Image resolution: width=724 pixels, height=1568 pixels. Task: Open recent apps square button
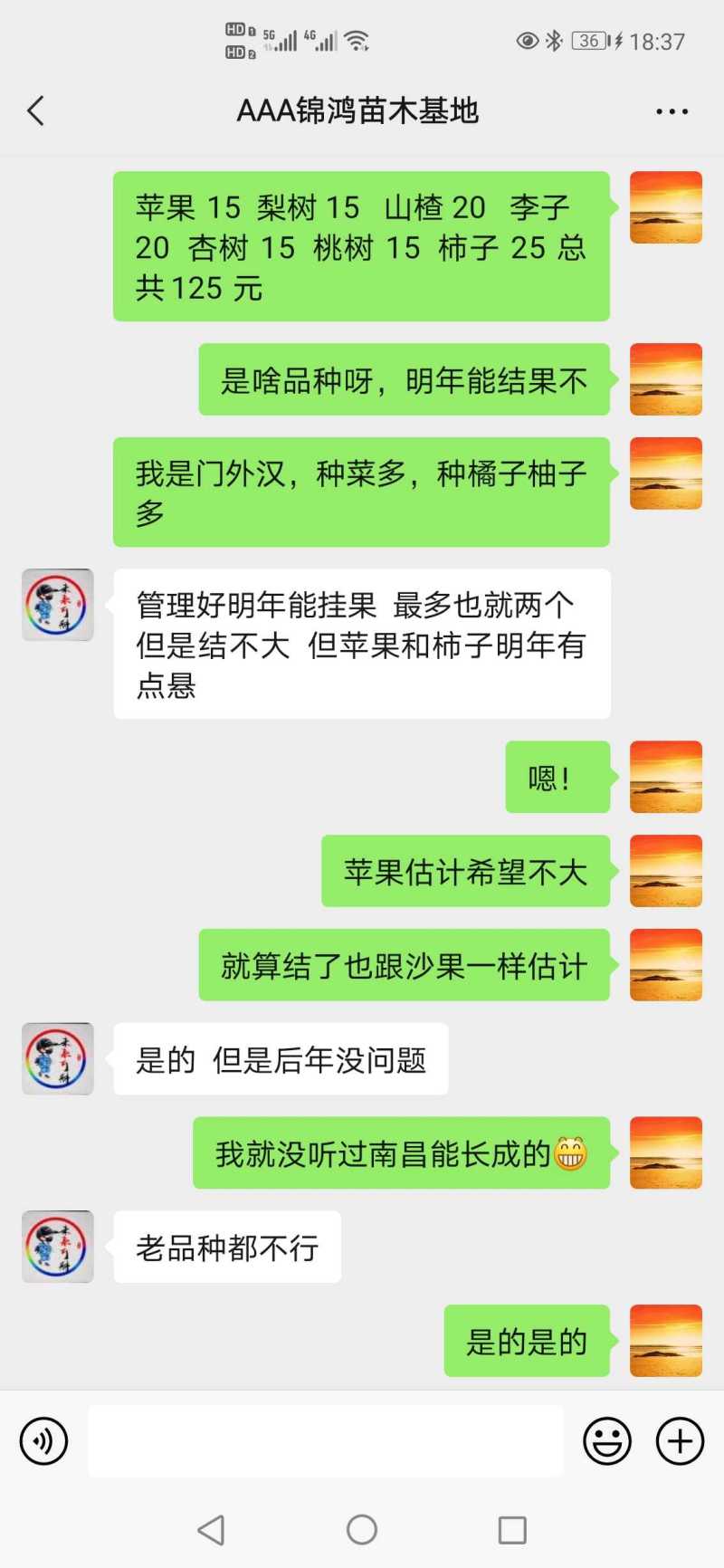pos(512,1529)
